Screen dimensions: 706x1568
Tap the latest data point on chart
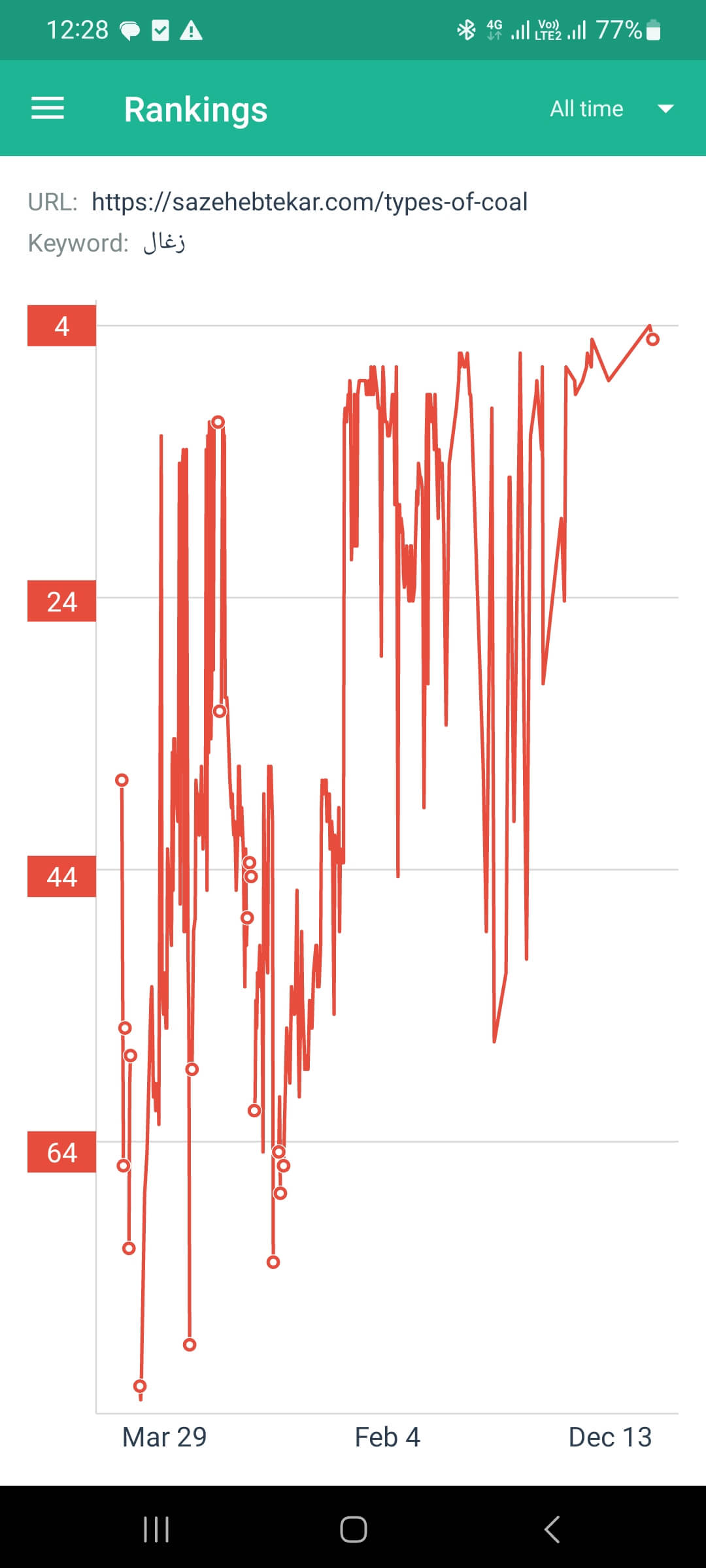pyautogui.click(x=652, y=339)
